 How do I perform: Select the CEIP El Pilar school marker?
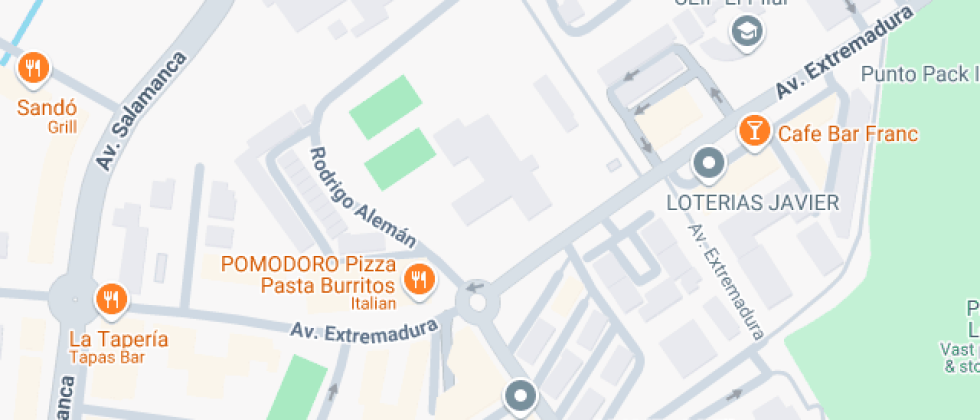point(745,34)
